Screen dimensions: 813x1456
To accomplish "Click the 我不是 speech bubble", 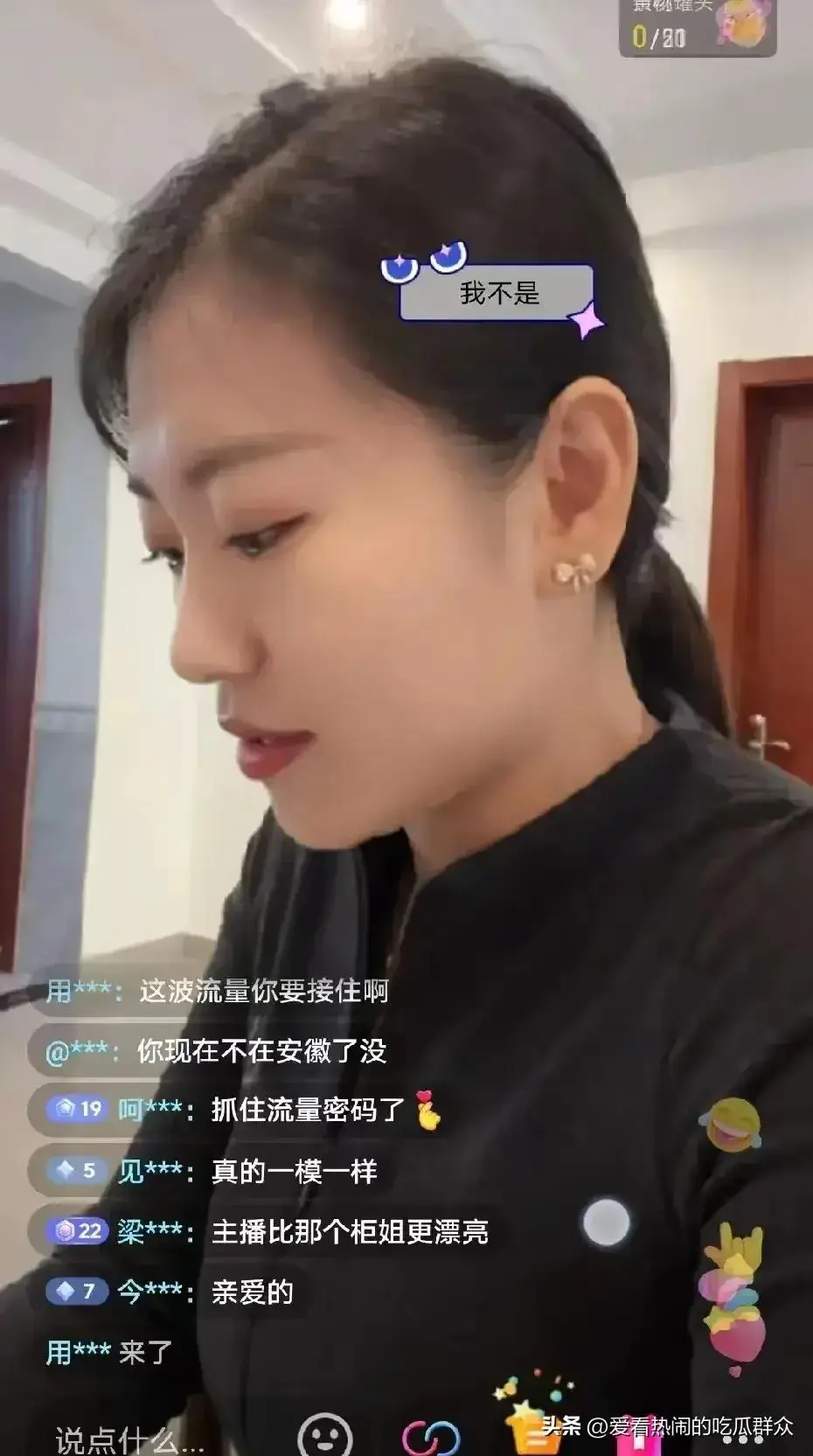I will click(503, 292).
